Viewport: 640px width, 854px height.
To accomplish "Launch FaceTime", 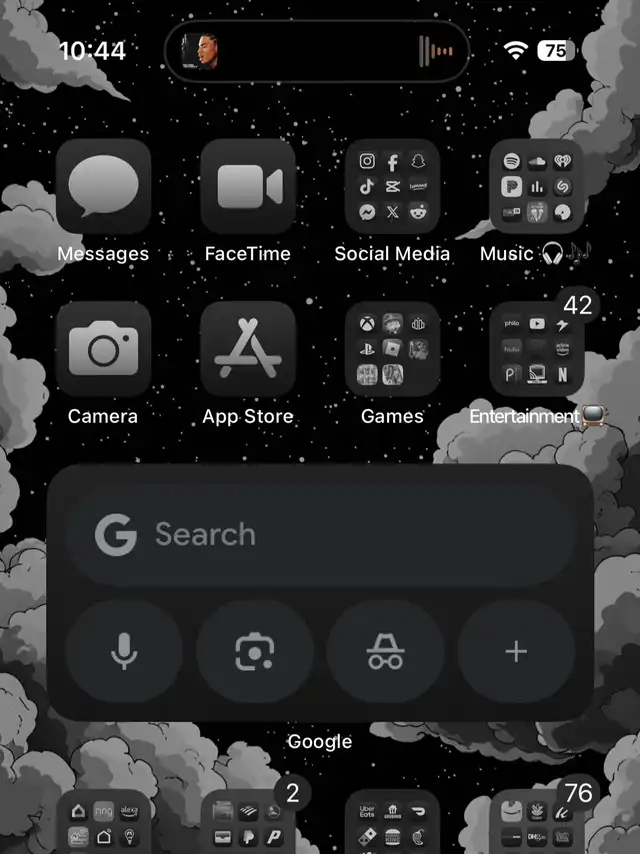I will pos(248,186).
